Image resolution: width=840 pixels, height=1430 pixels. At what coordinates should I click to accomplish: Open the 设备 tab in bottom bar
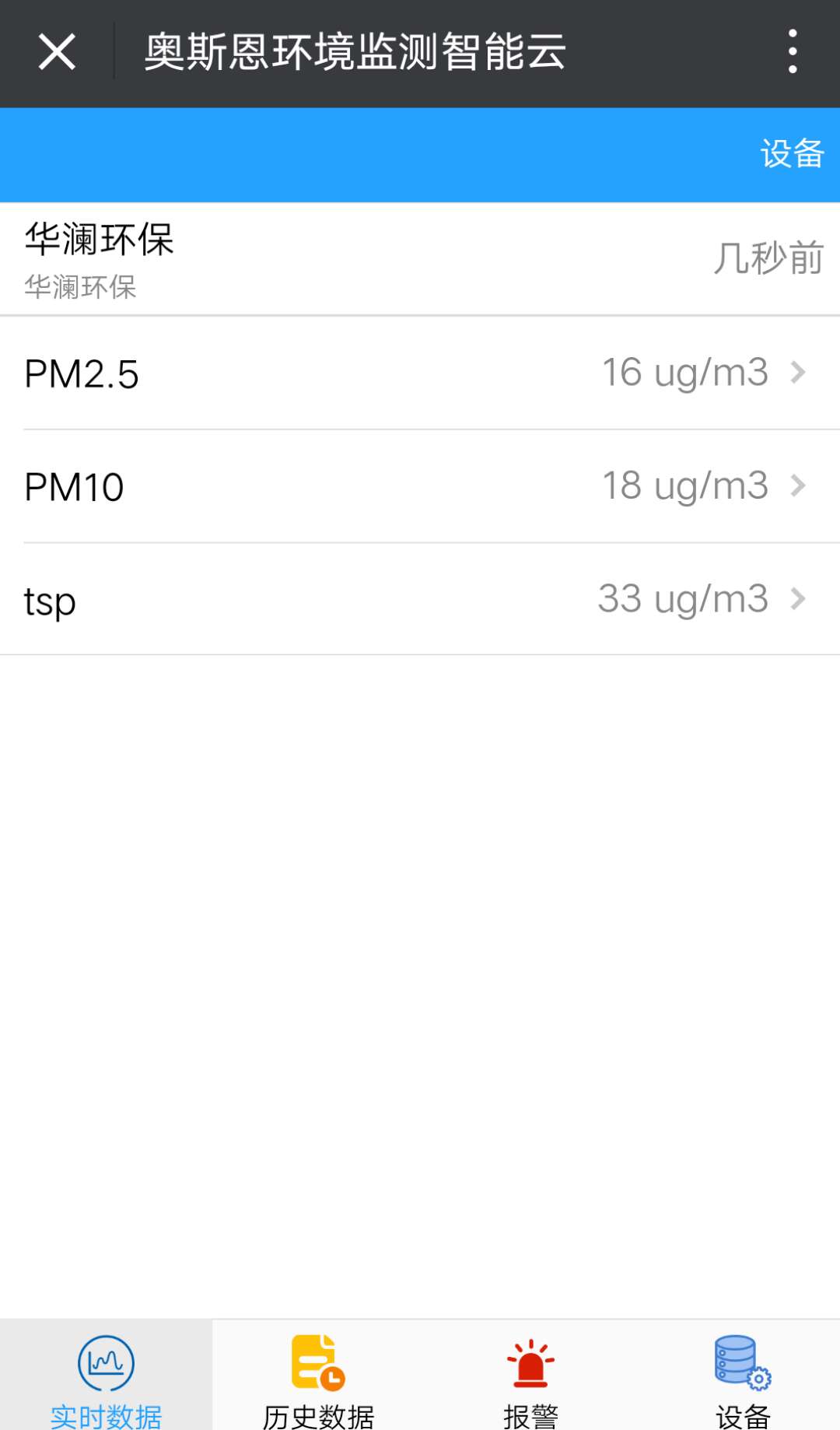[x=743, y=1375]
